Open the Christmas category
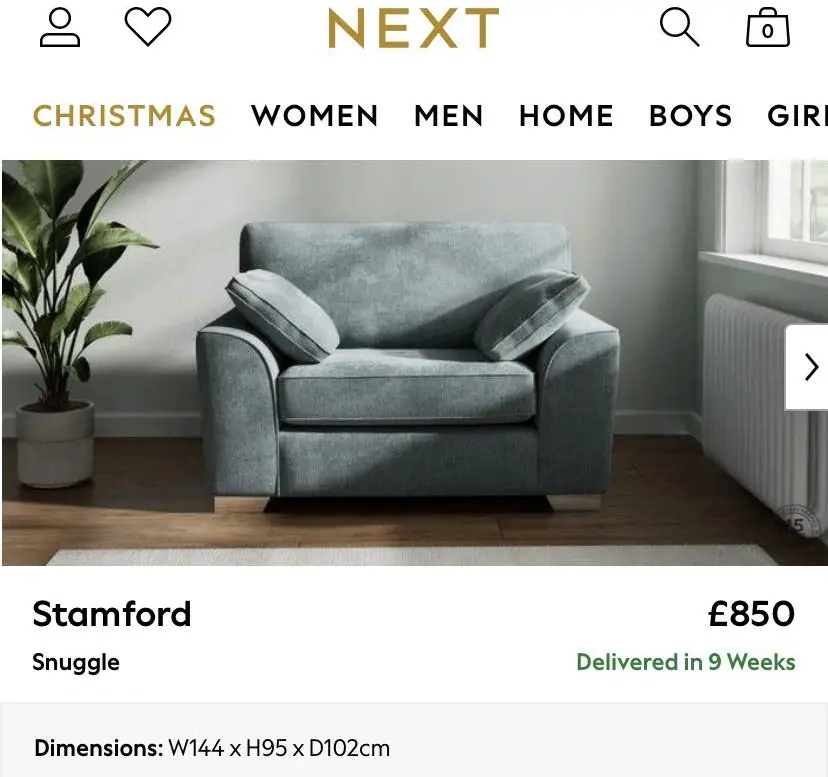This screenshot has width=828, height=777. point(125,116)
